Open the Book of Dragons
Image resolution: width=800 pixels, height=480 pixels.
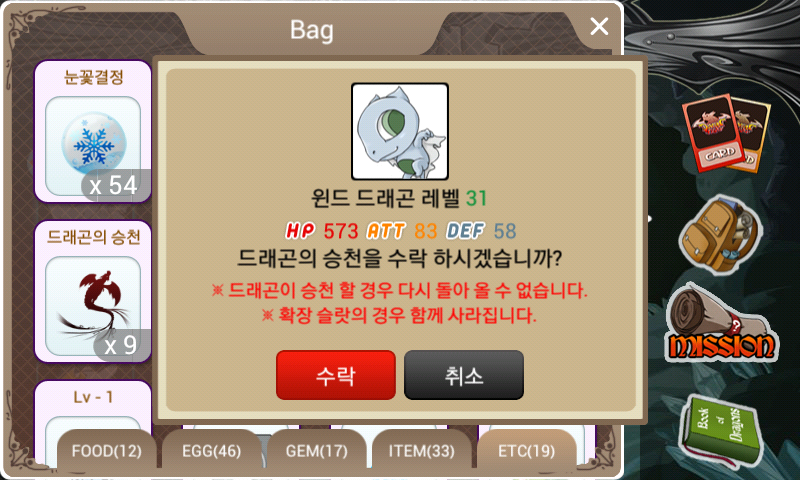click(722, 431)
